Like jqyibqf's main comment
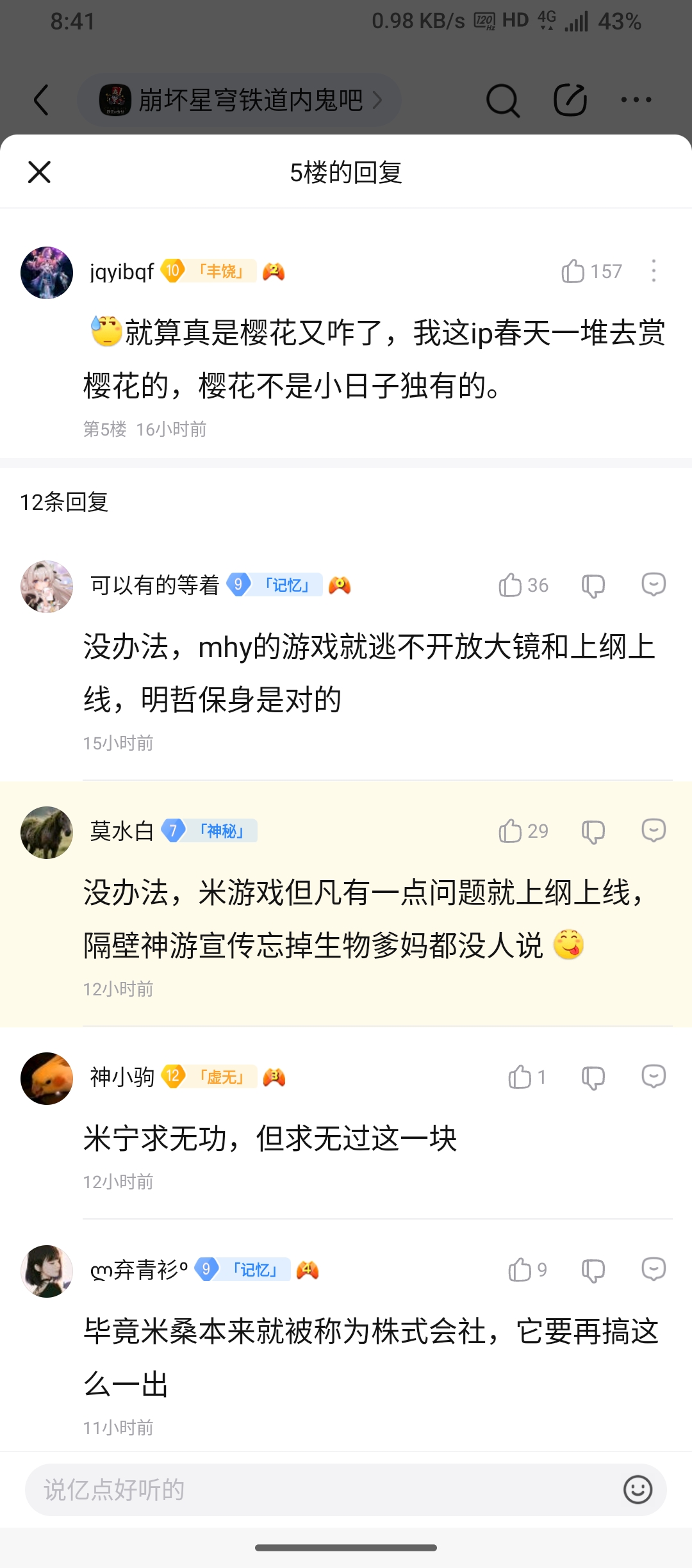Image resolution: width=692 pixels, height=1568 pixels. tap(573, 271)
